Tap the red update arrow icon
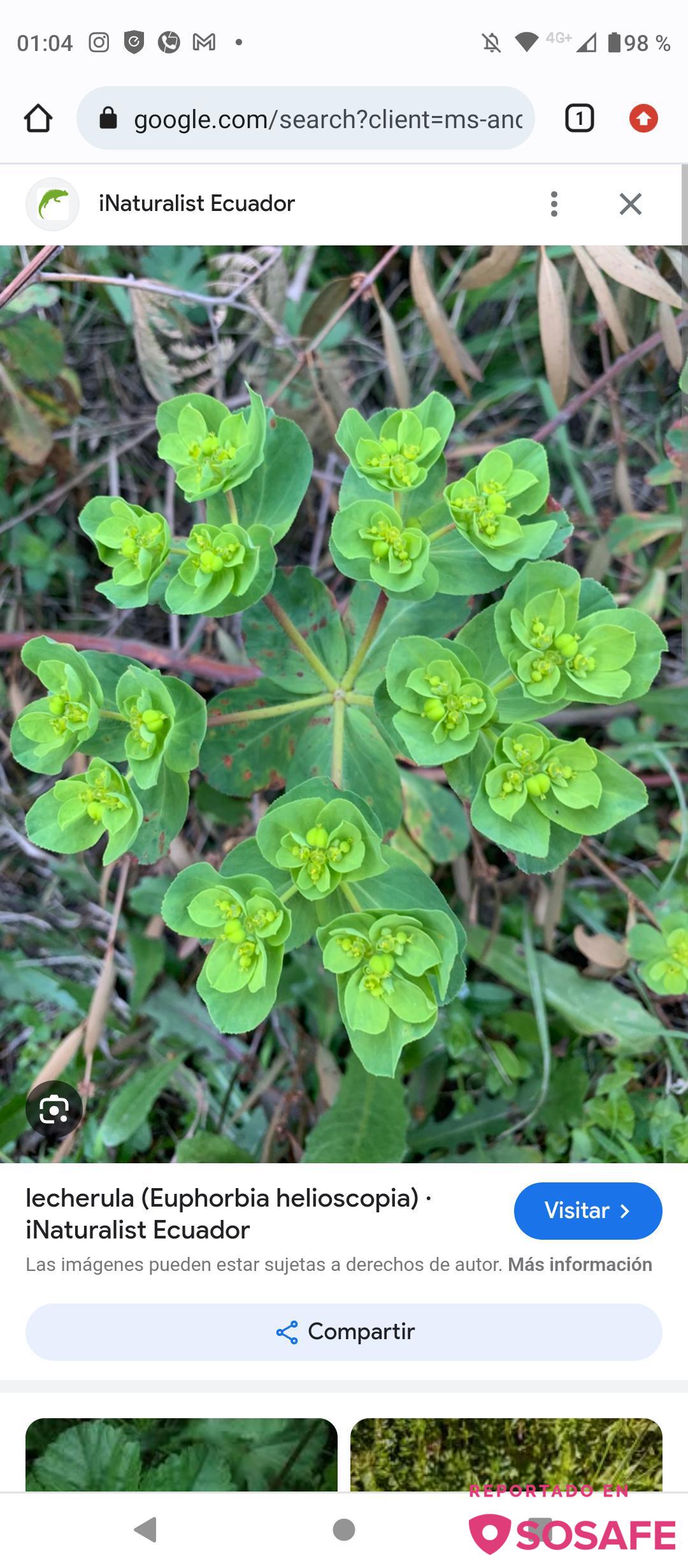The image size is (688, 1568). (643, 119)
